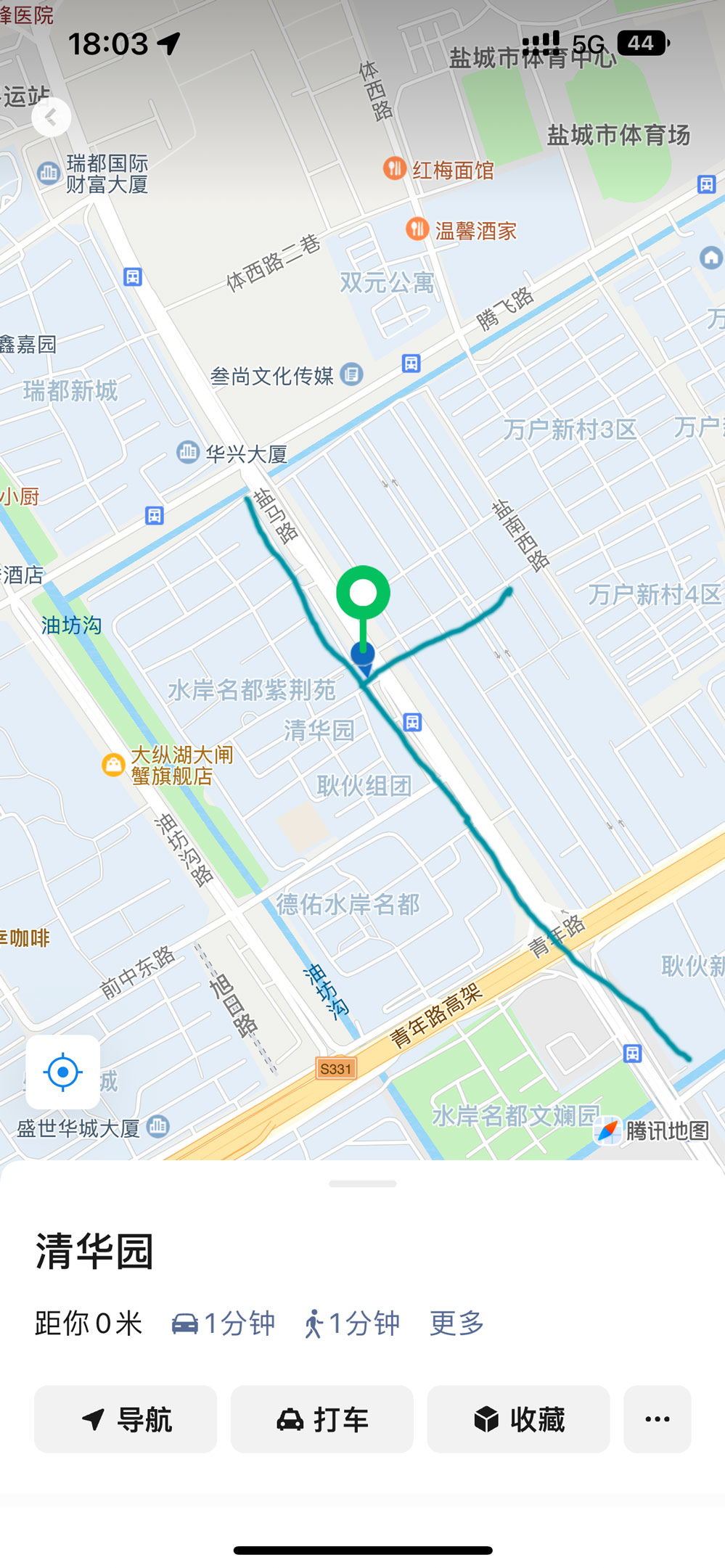Image resolution: width=725 pixels, height=1568 pixels.
Task: Open 更多 travel options link
Action: click(456, 1323)
